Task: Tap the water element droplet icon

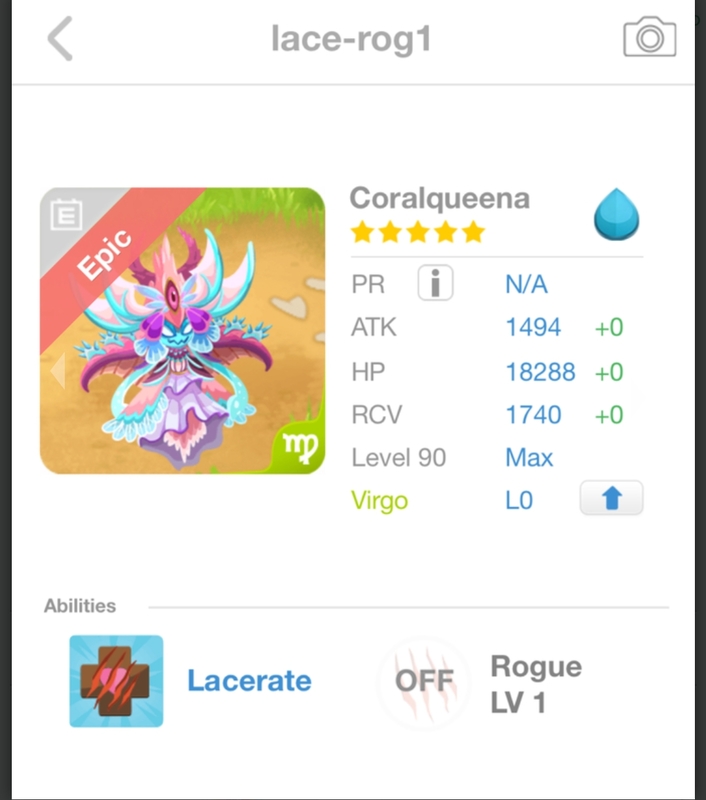Action: tap(616, 215)
